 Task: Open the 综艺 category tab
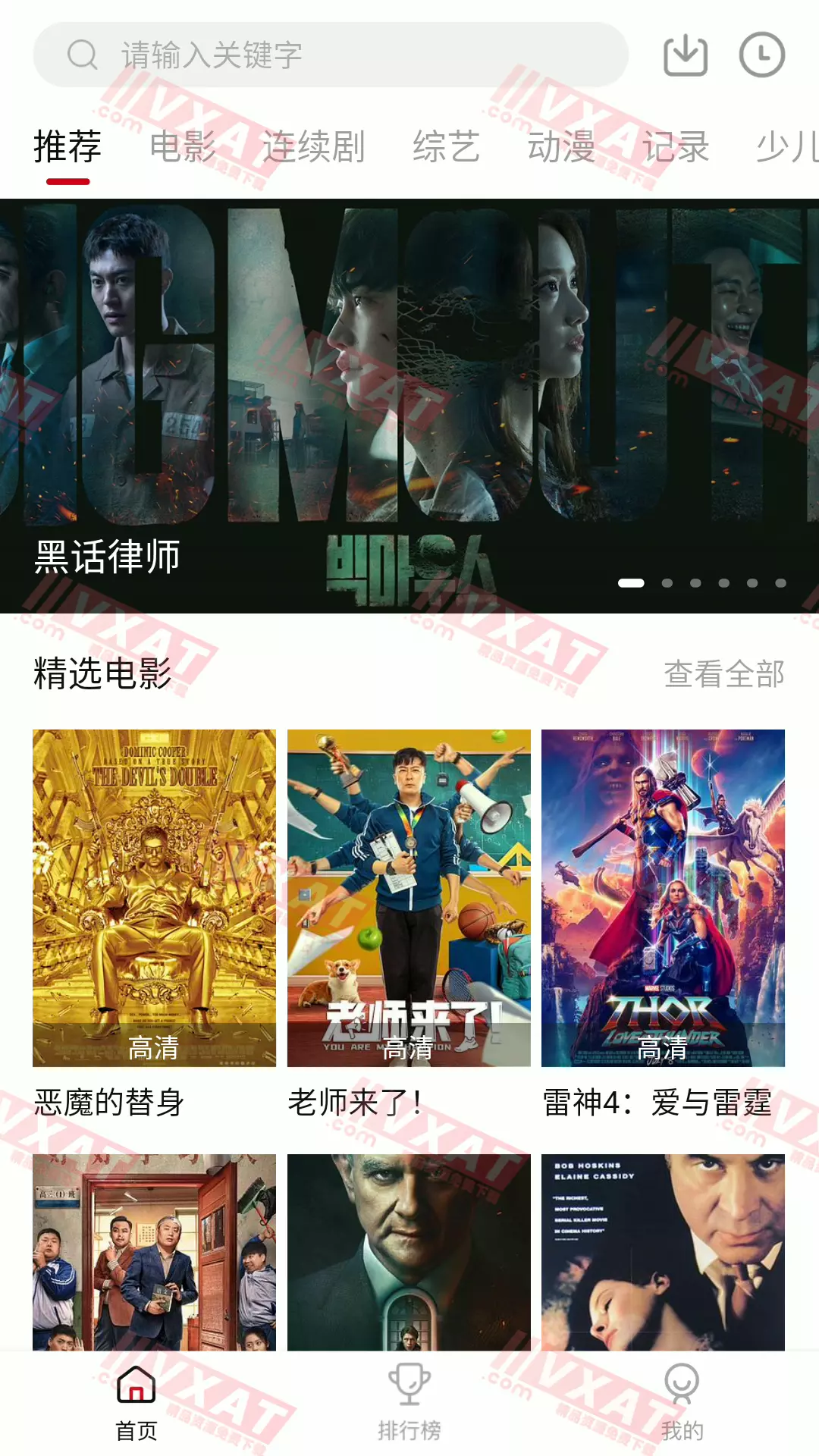447,149
